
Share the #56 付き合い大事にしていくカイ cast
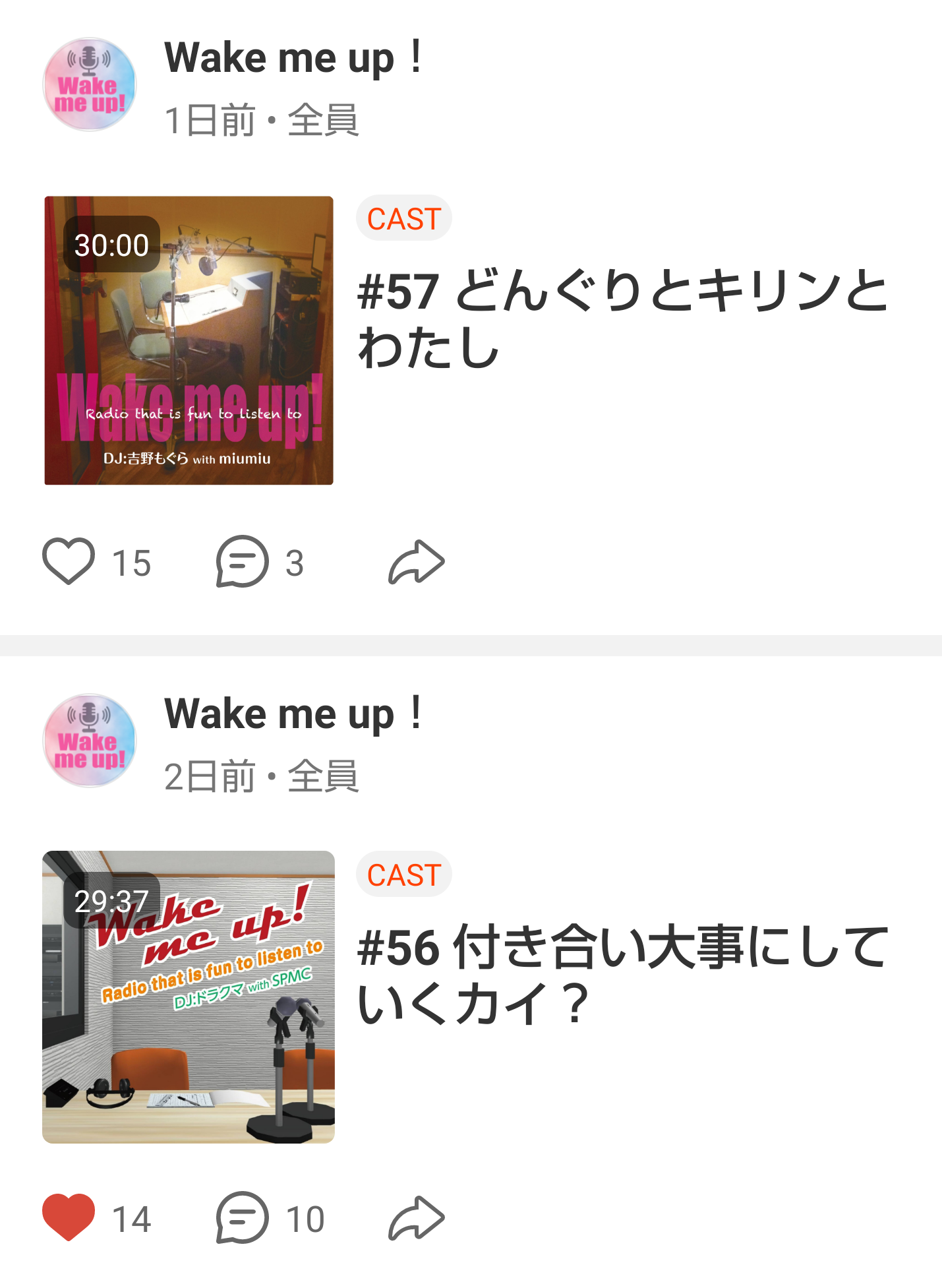(x=417, y=1217)
